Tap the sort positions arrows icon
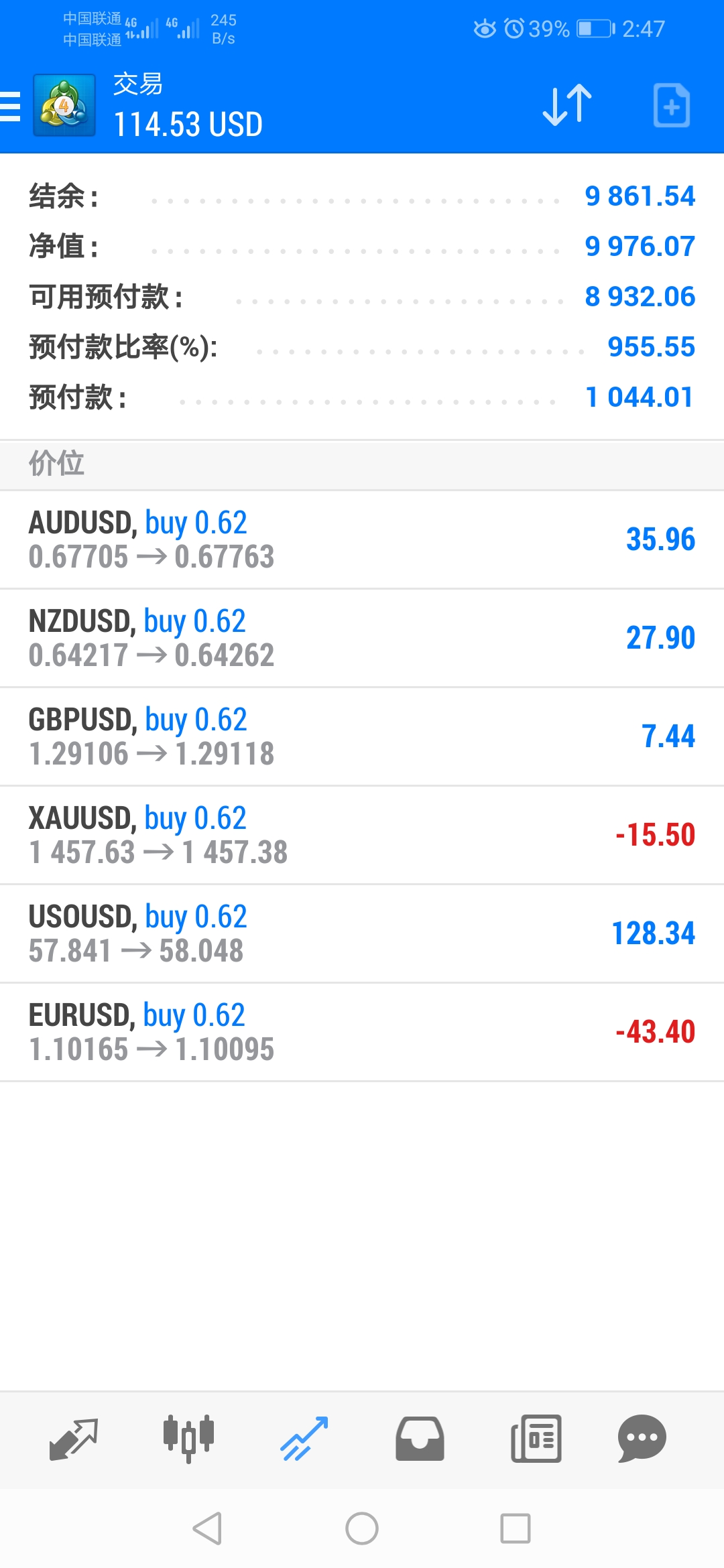 (567, 105)
